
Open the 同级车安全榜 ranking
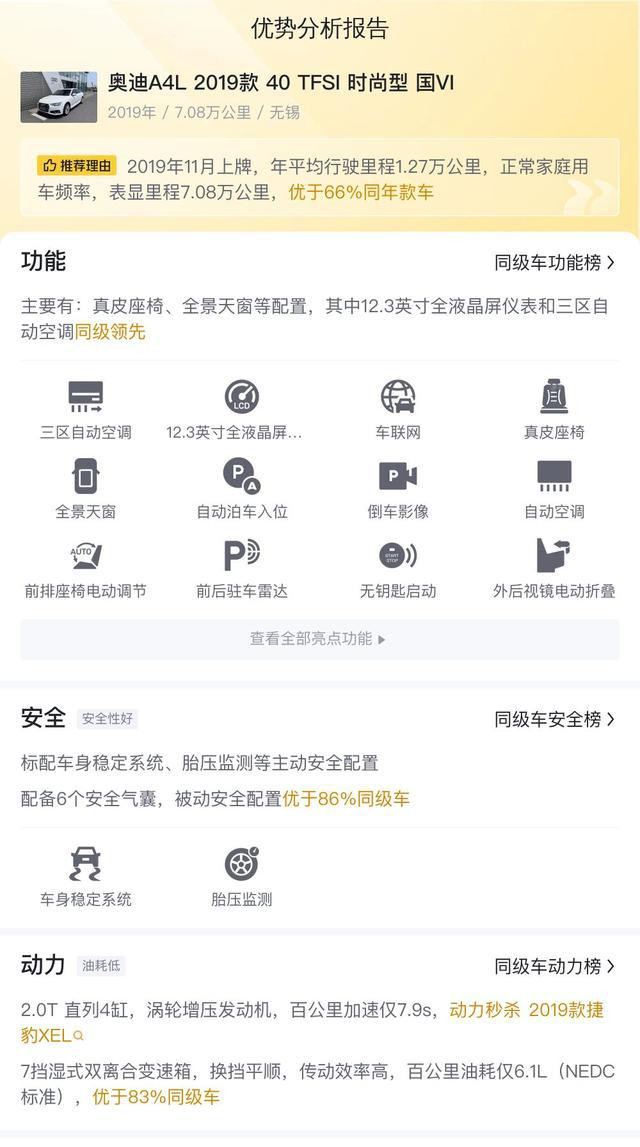pyautogui.click(x=554, y=719)
